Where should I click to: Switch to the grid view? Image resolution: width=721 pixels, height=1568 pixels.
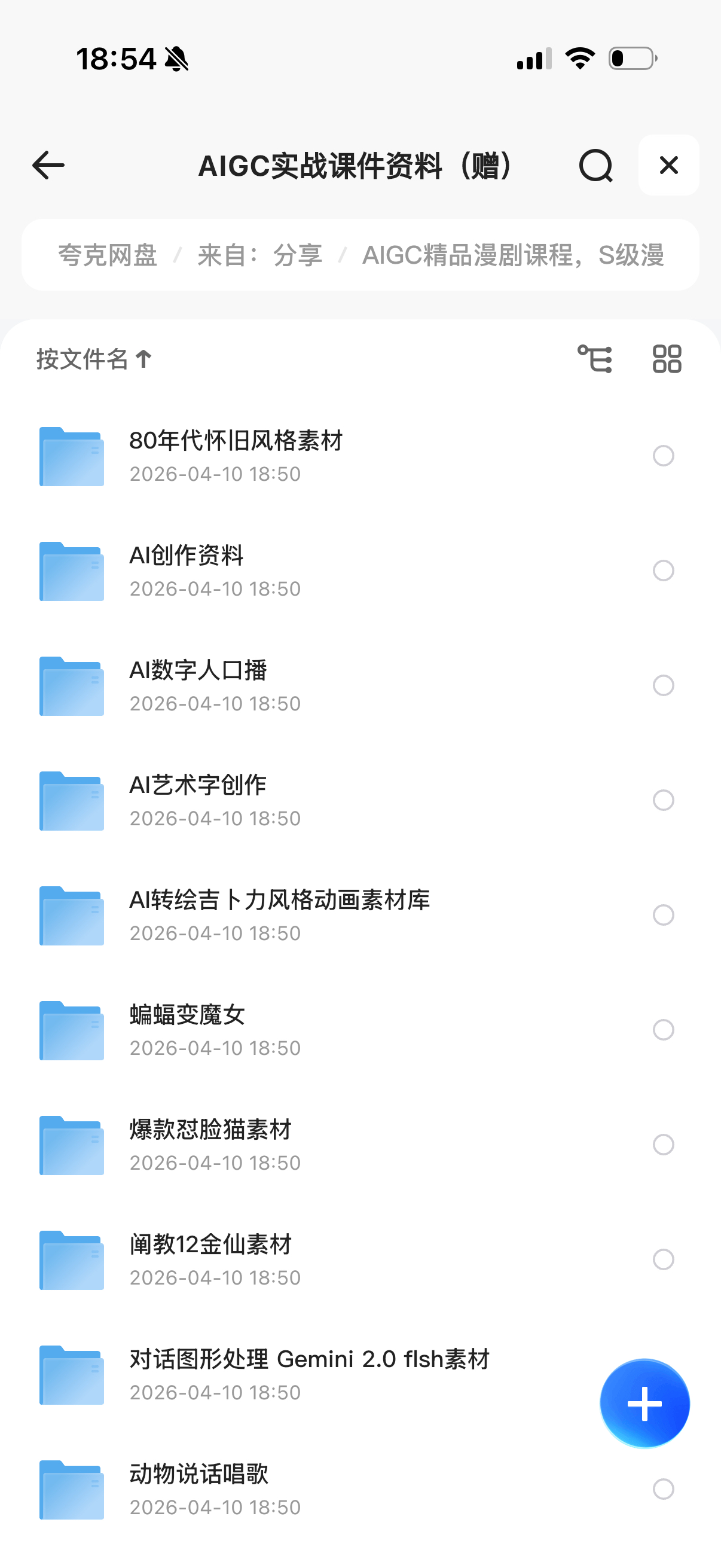(x=667, y=359)
